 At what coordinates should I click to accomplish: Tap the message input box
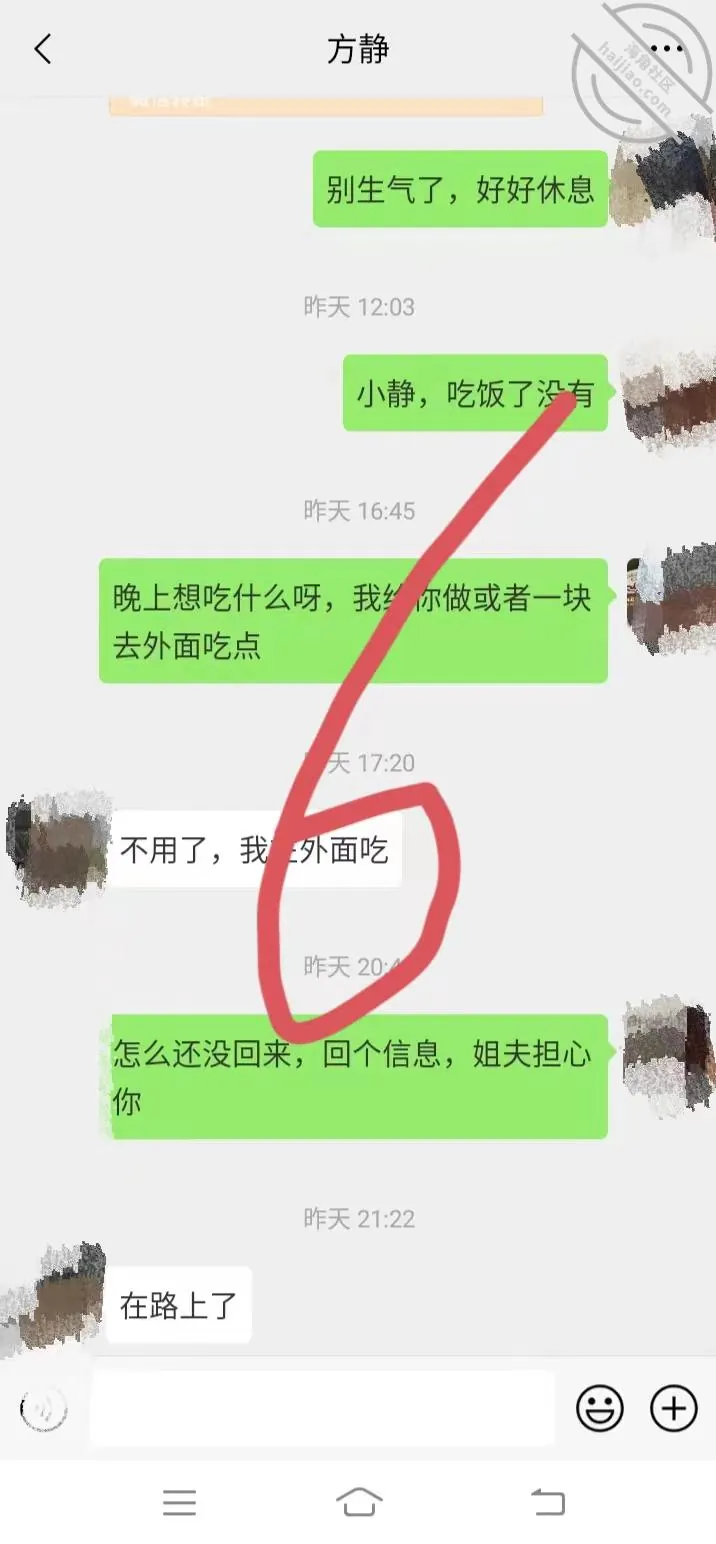pyautogui.click(x=322, y=1408)
